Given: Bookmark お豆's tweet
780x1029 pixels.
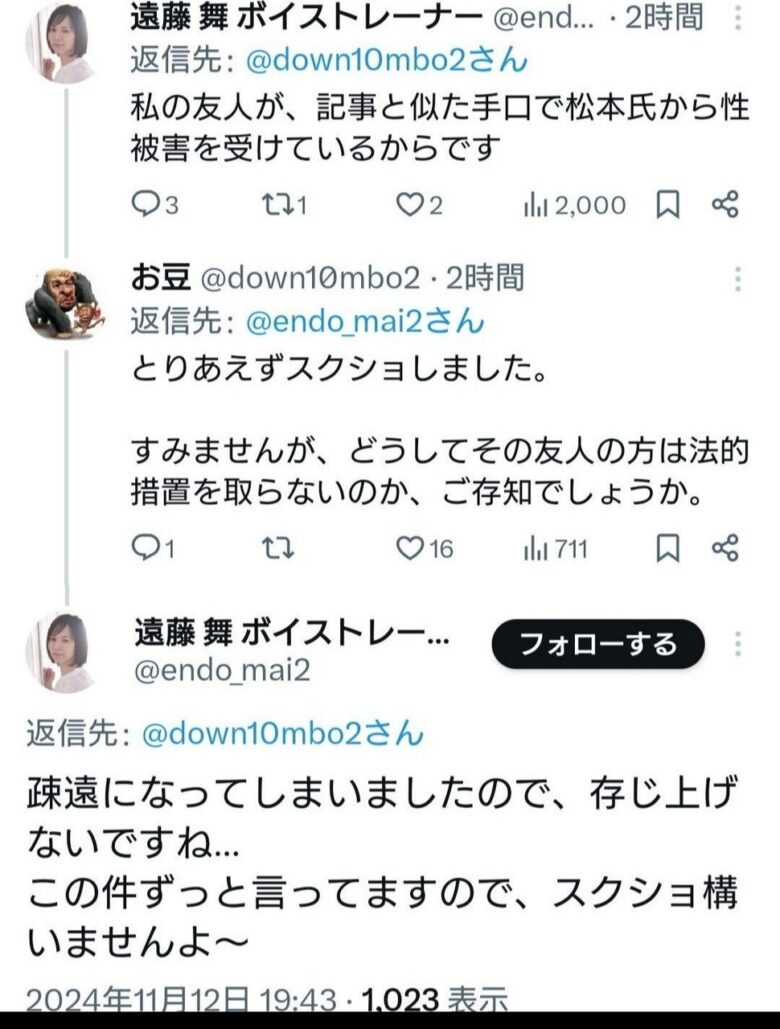Looking at the screenshot, I should coord(668,548).
